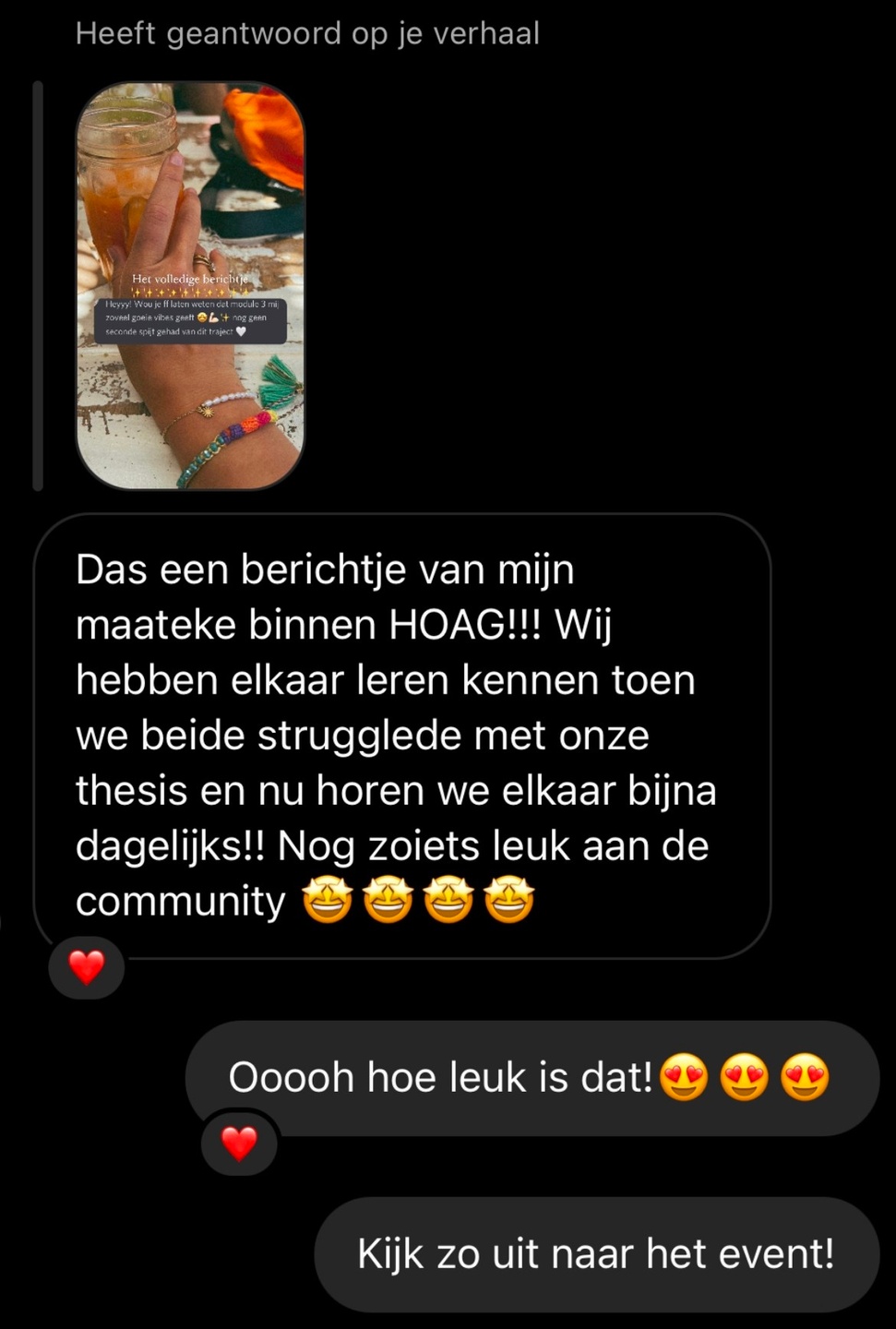Open the replied story thumbnail
The image size is (896, 1329).
coord(190,285)
